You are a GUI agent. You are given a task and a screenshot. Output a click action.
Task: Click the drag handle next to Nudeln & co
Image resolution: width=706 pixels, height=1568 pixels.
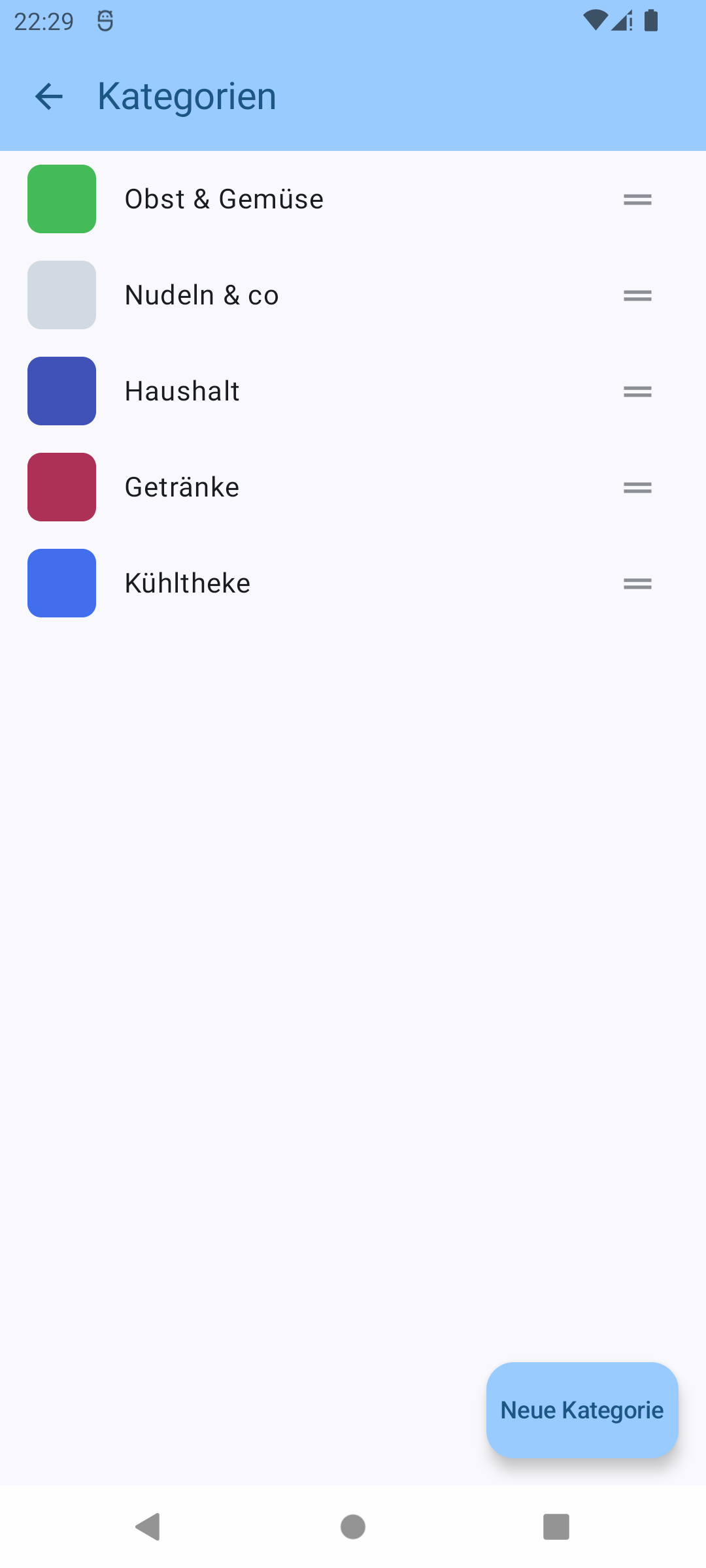coord(637,295)
